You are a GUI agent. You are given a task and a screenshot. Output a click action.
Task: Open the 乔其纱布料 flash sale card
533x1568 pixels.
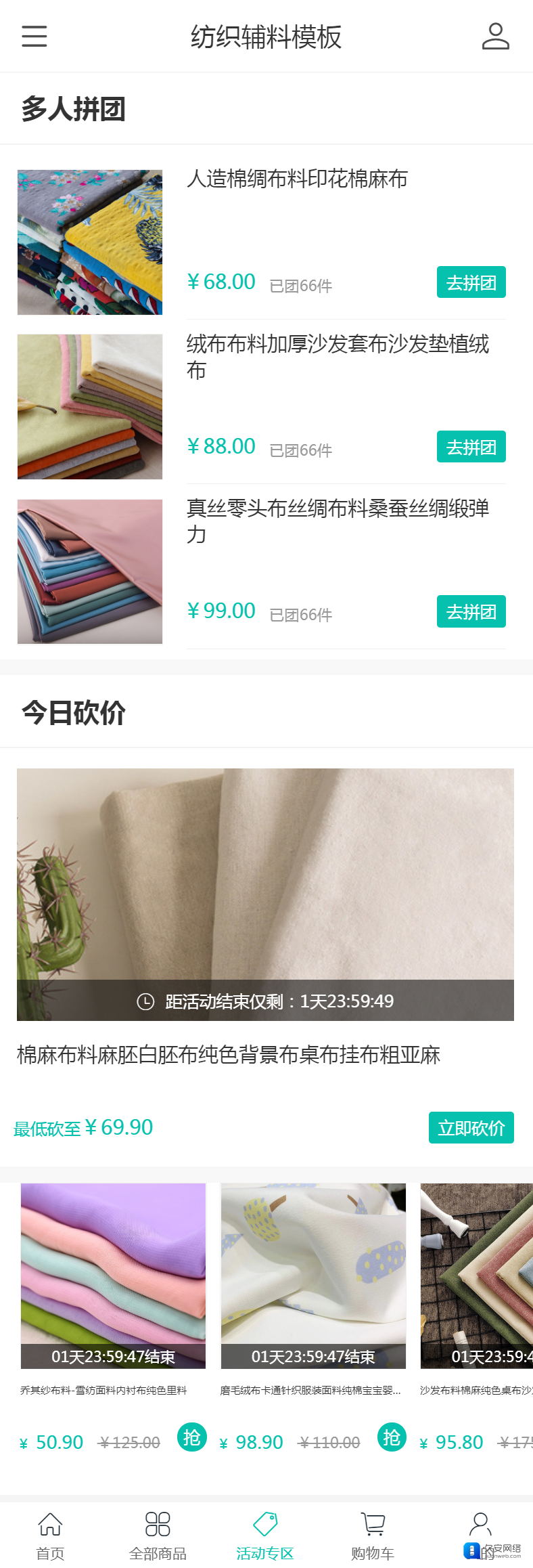[113, 1276]
